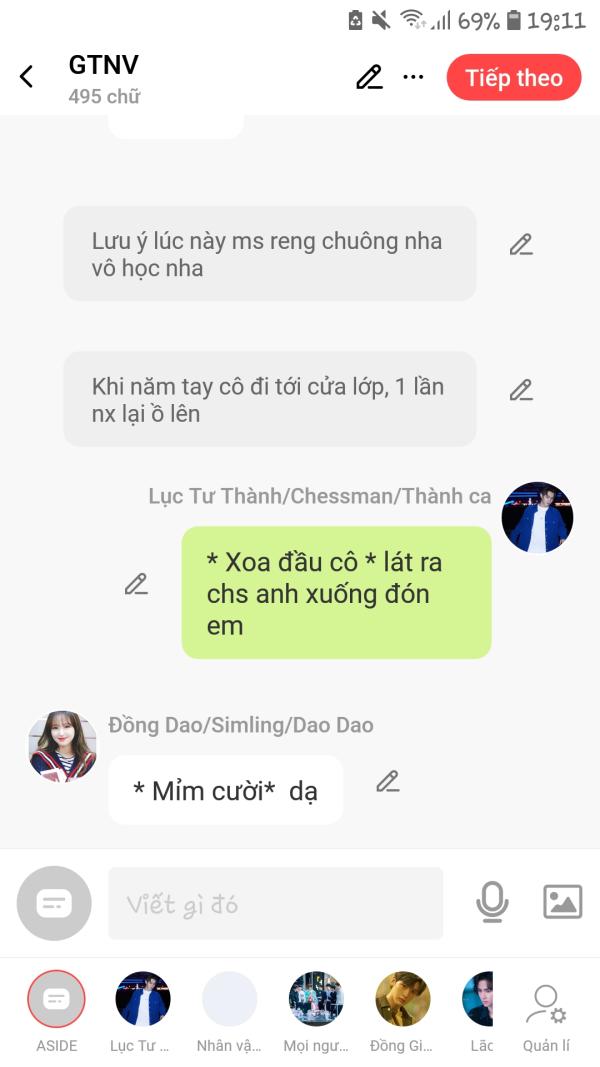Record voice with the microphone icon
This screenshot has height=1067, width=600.
pos(491,902)
